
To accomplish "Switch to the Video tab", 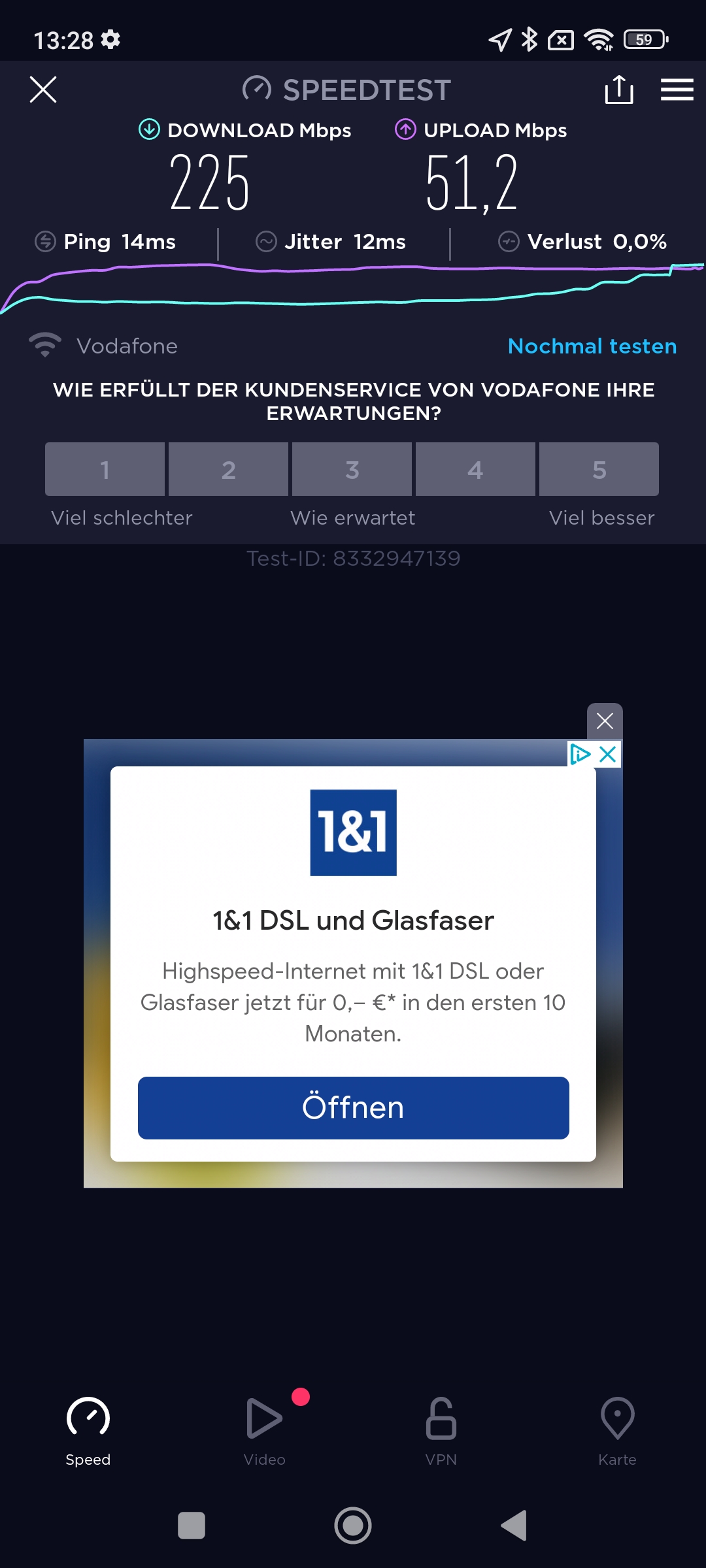I will (265, 1431).
